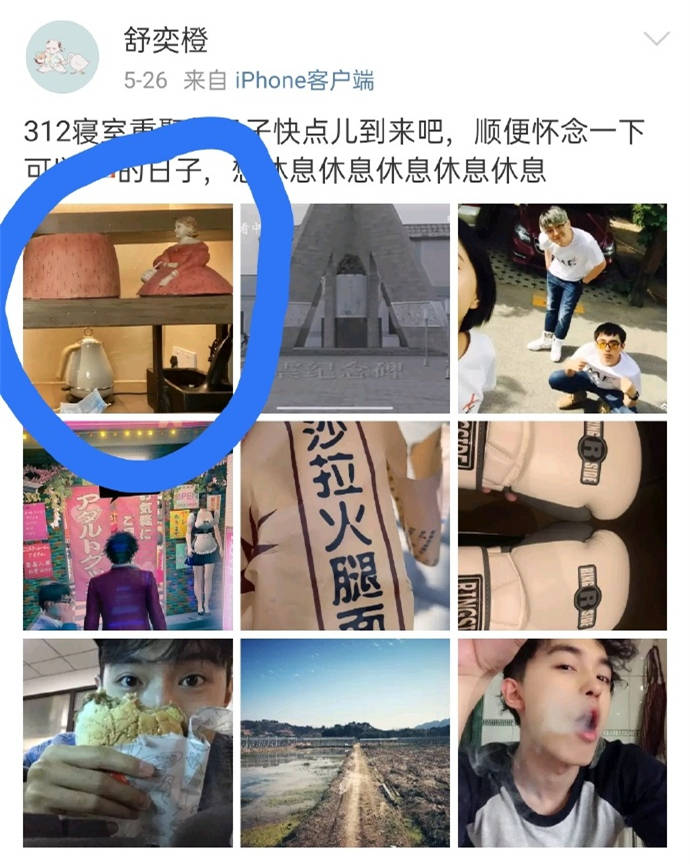Open the dirt road landscape photo
This screenshot has width=690, height=864.
345,743
